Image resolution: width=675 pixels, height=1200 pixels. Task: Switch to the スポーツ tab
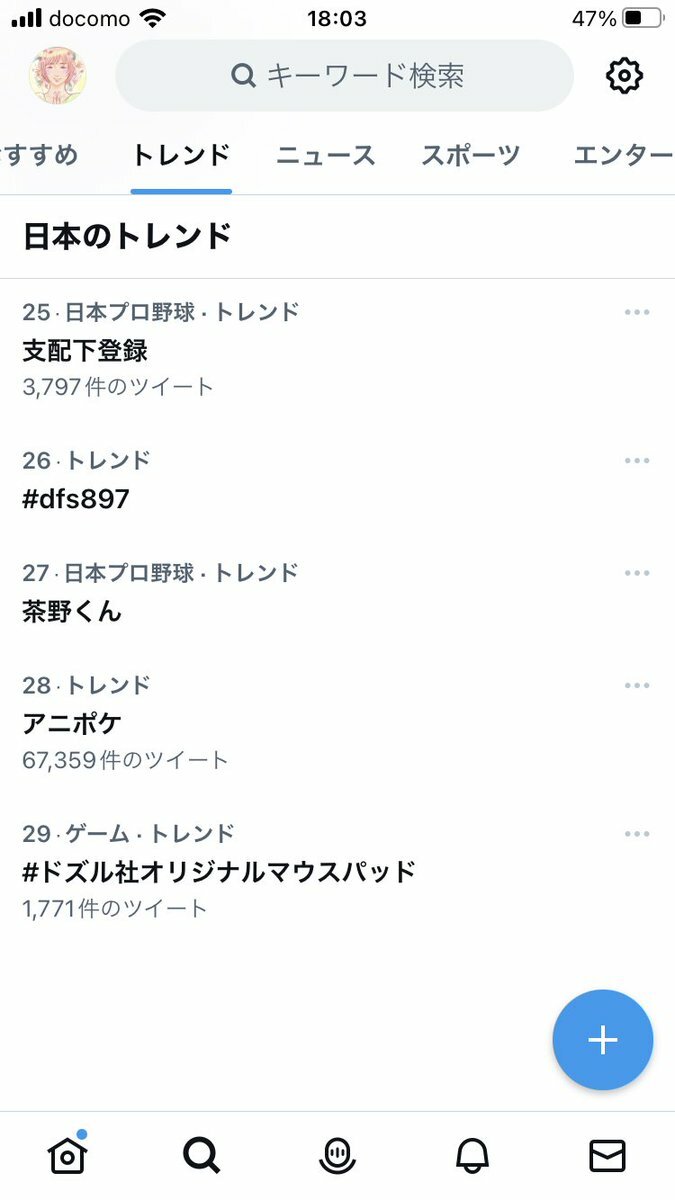pyautogui.click(x=470, y=155)
